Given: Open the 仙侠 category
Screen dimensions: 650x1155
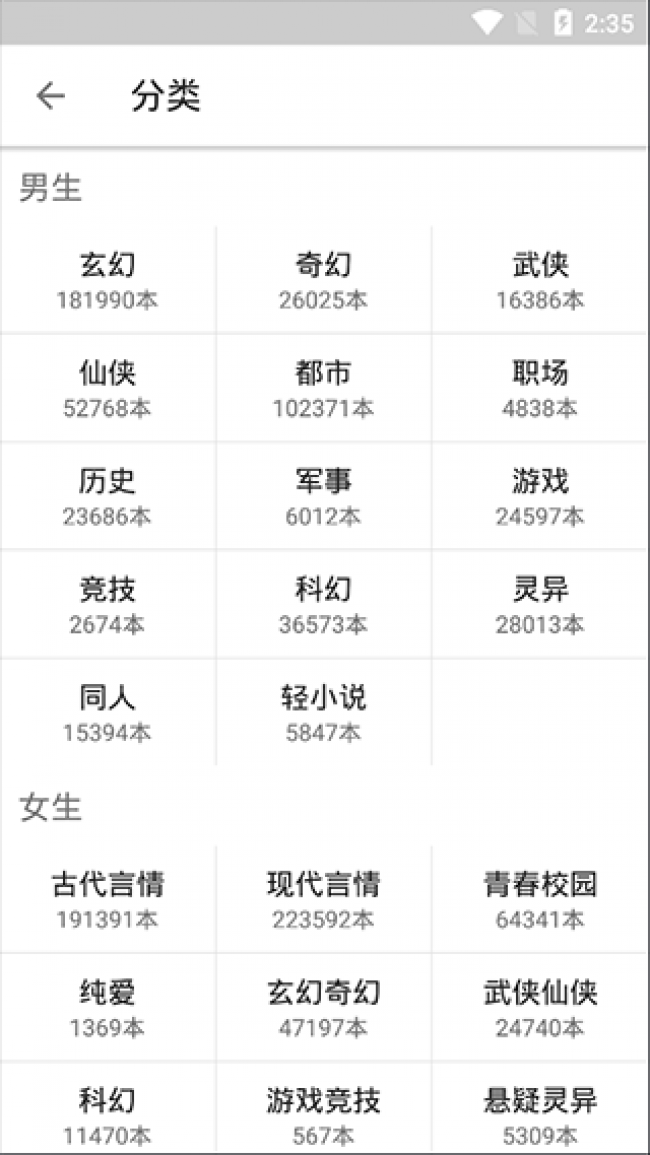Looking at the screenshot, I should coord(108,387).
